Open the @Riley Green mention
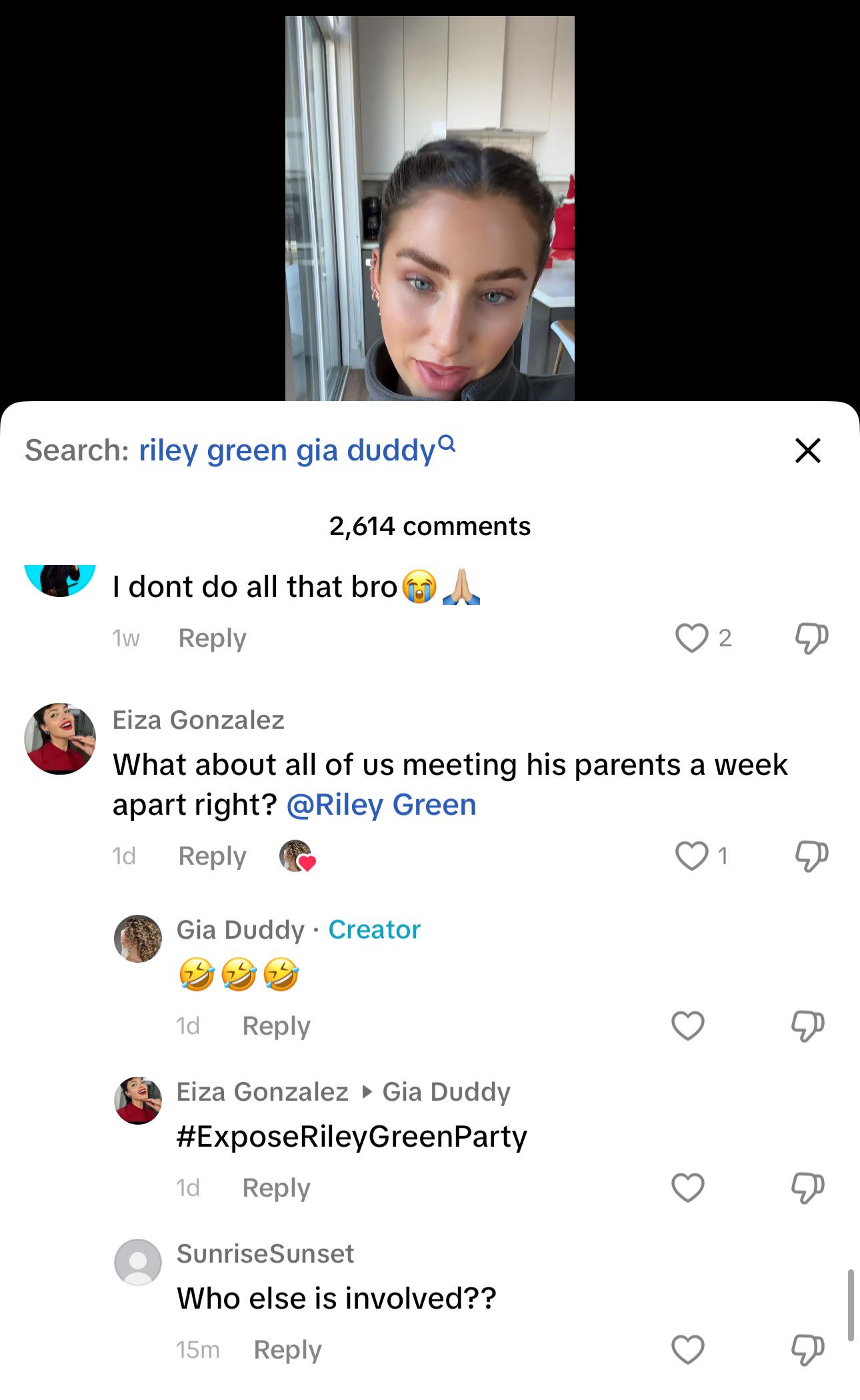Image resolution: width=860 pixels, height=1400 pixels. 381,804
